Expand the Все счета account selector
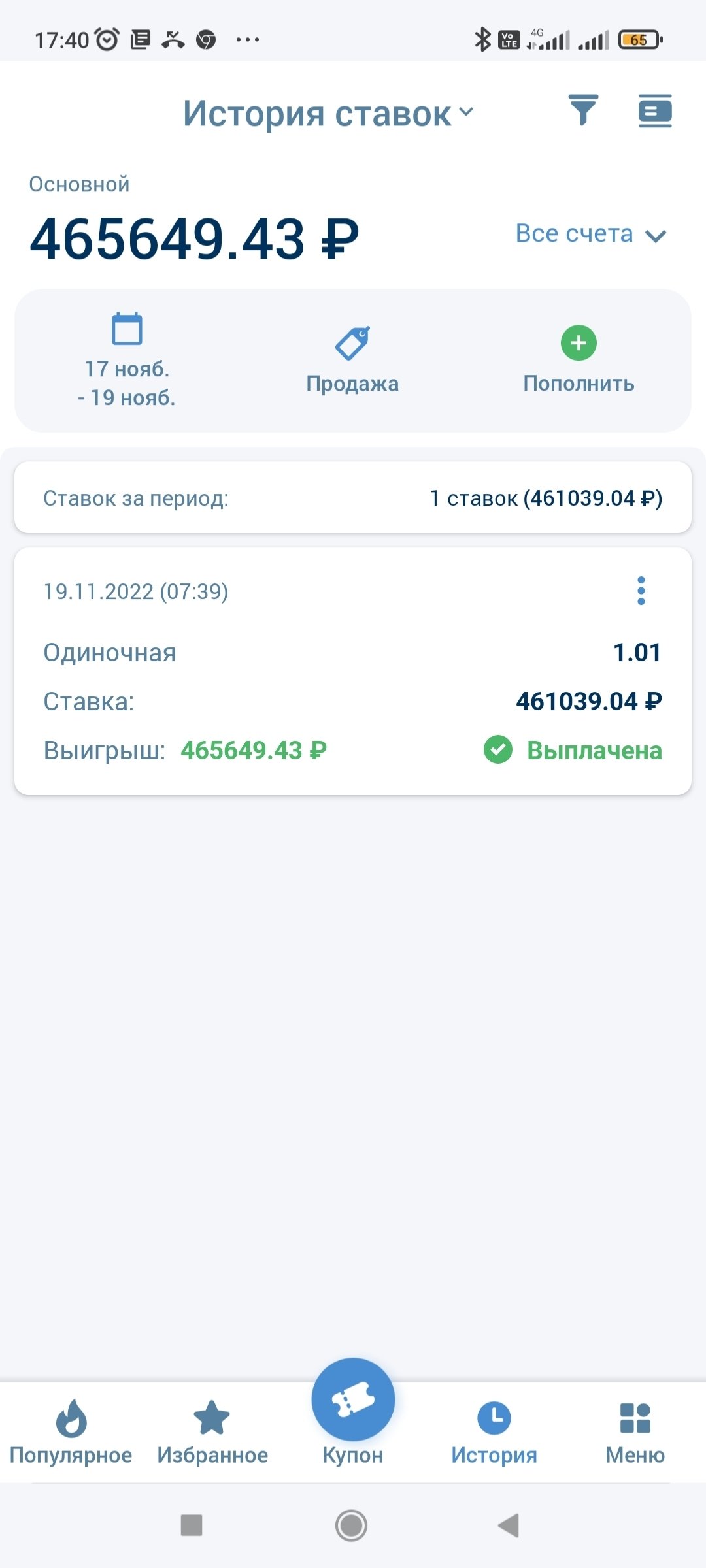Screen dimensions: 706x1568 [x=590, y=234]
